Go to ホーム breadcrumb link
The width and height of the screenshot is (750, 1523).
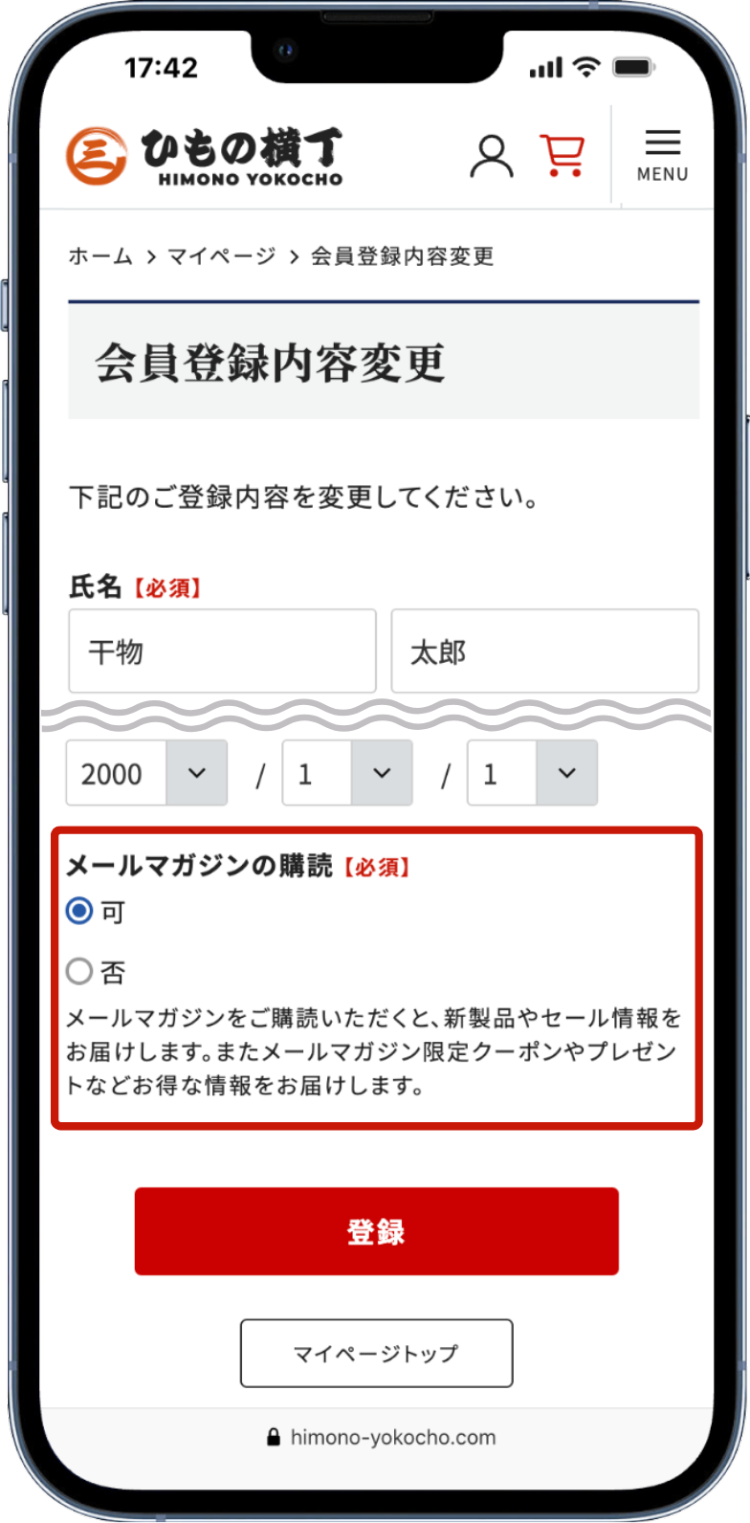click(100, 257)
